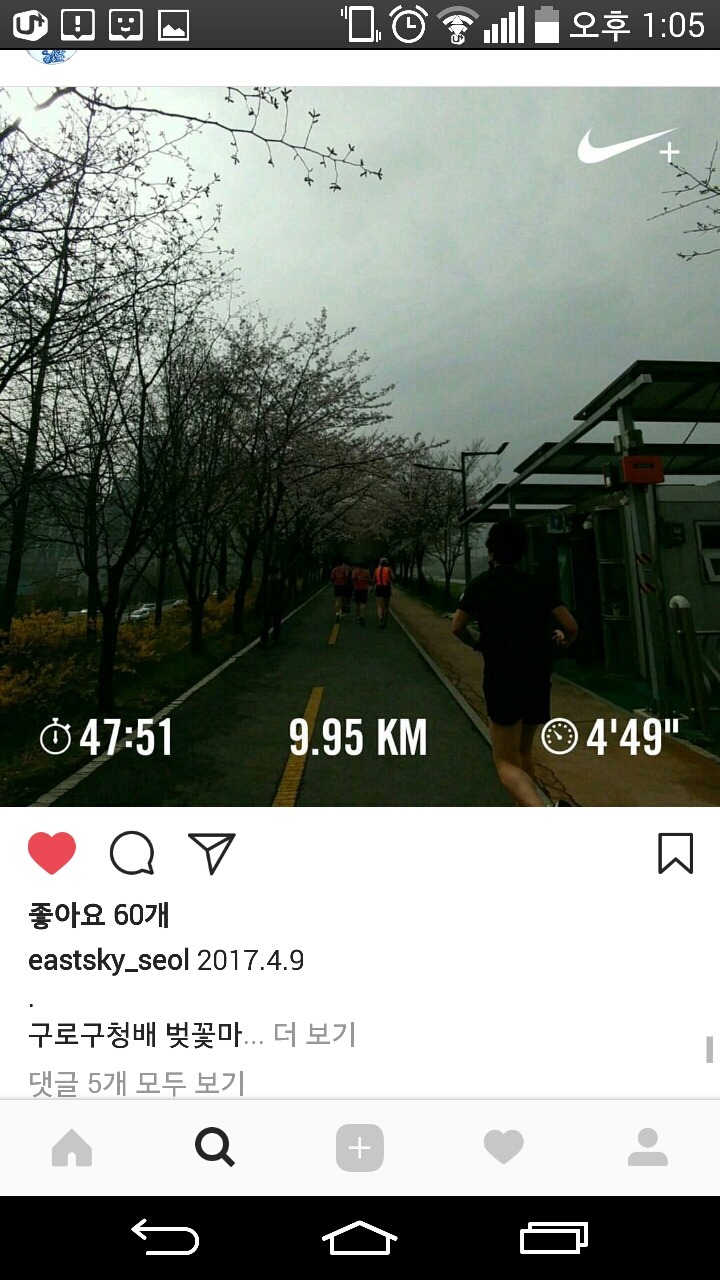
Task: Open comments with the speech bubble icon
Action: pos(132,854)
